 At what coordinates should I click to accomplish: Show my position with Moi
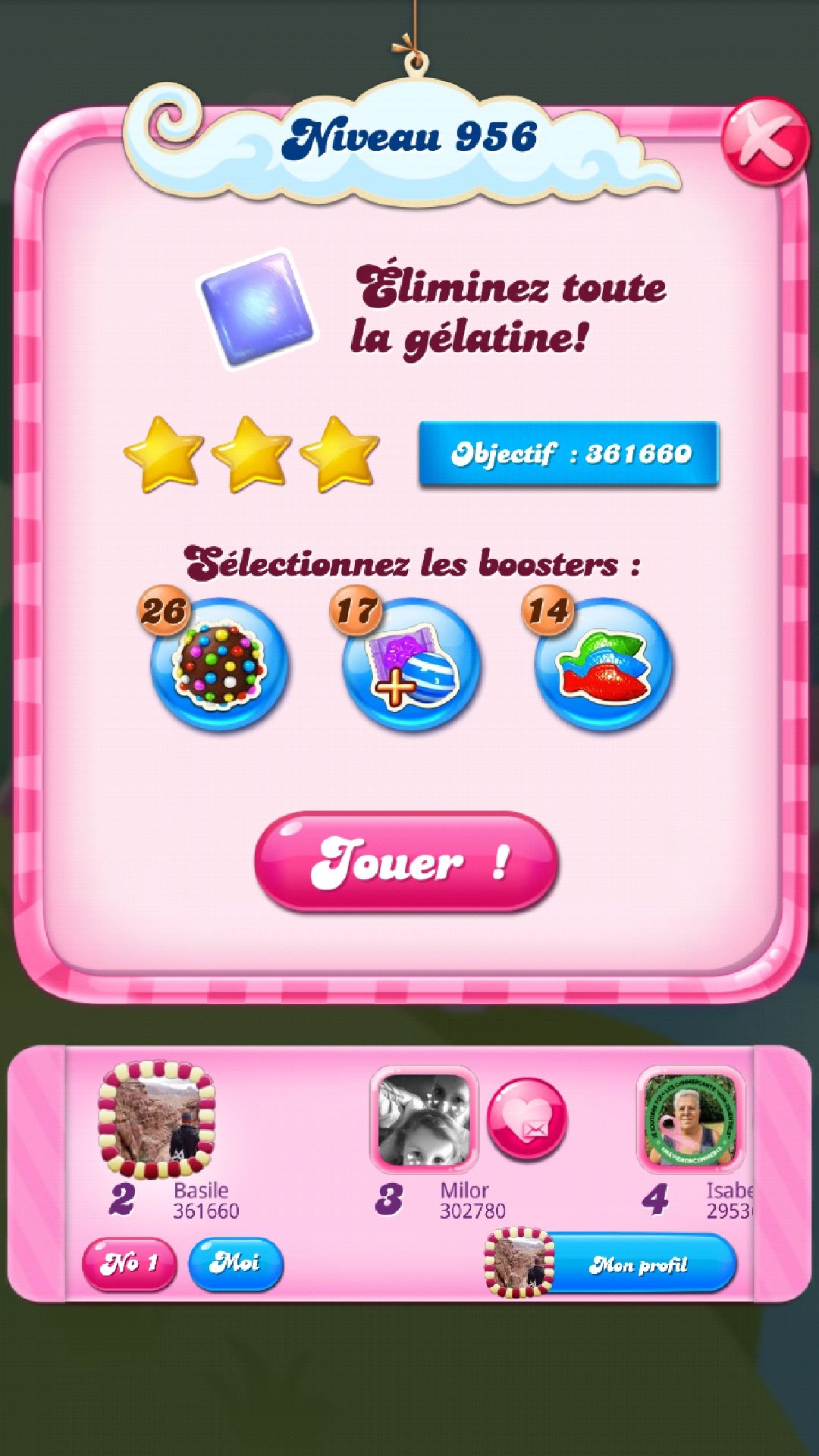(x=235, y=1263)
